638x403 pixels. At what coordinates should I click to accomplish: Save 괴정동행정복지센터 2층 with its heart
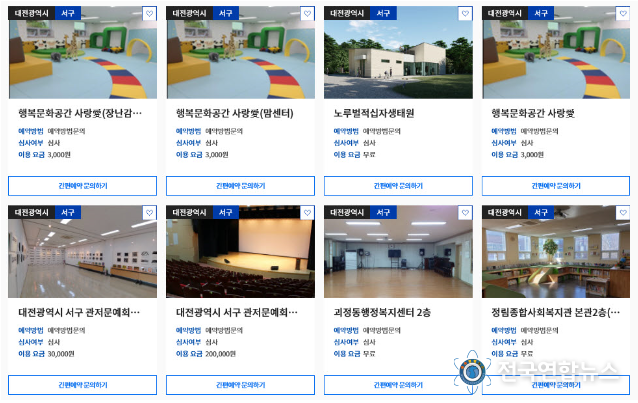(x=464, y=213)
